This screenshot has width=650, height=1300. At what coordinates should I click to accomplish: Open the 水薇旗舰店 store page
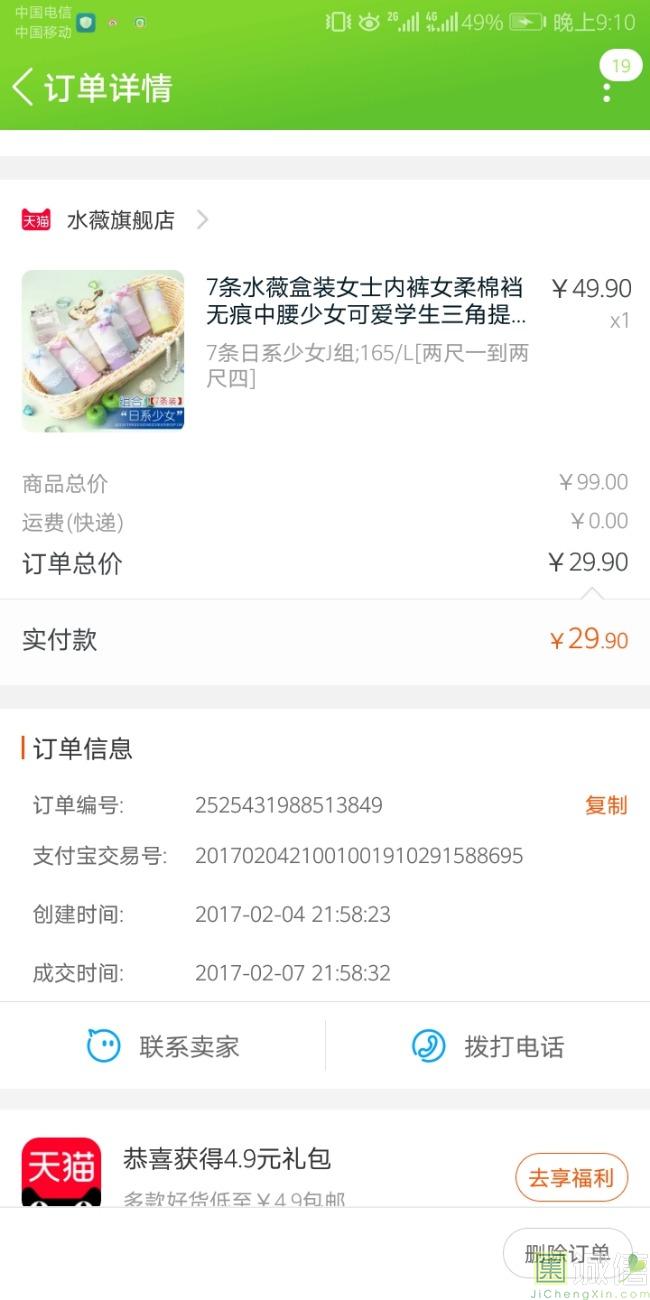click(x=115, y=220)
